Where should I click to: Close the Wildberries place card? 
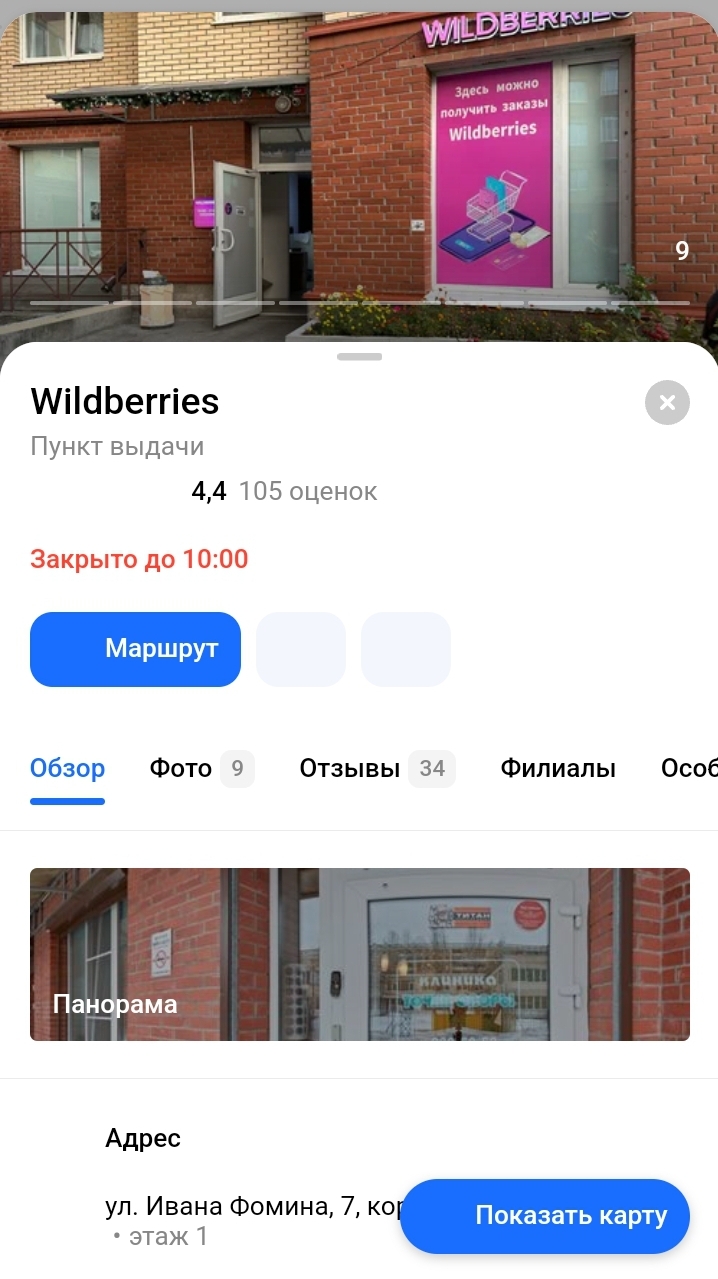click(x=667, y=403)
